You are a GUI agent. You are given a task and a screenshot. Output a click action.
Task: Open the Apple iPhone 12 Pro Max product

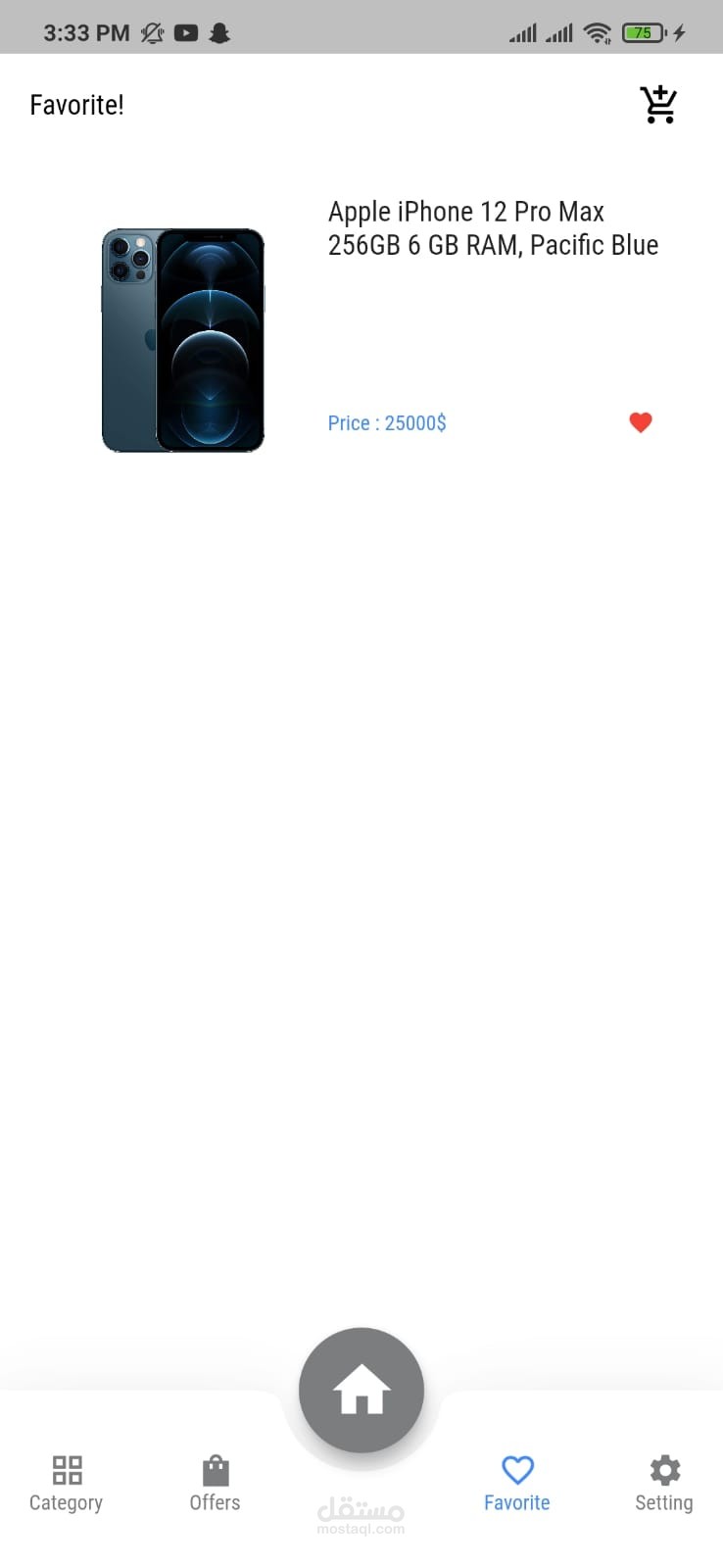[493, 228]
